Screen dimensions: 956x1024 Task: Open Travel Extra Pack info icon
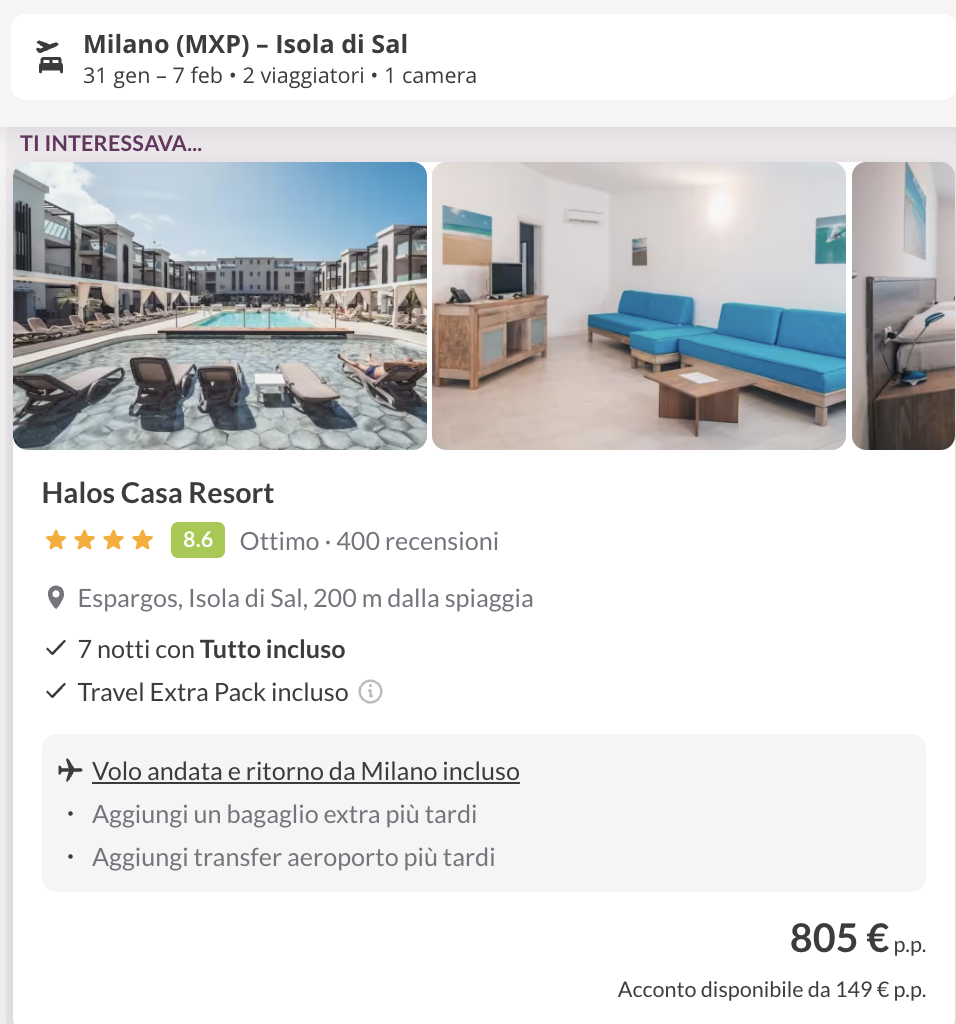point(370,692)
